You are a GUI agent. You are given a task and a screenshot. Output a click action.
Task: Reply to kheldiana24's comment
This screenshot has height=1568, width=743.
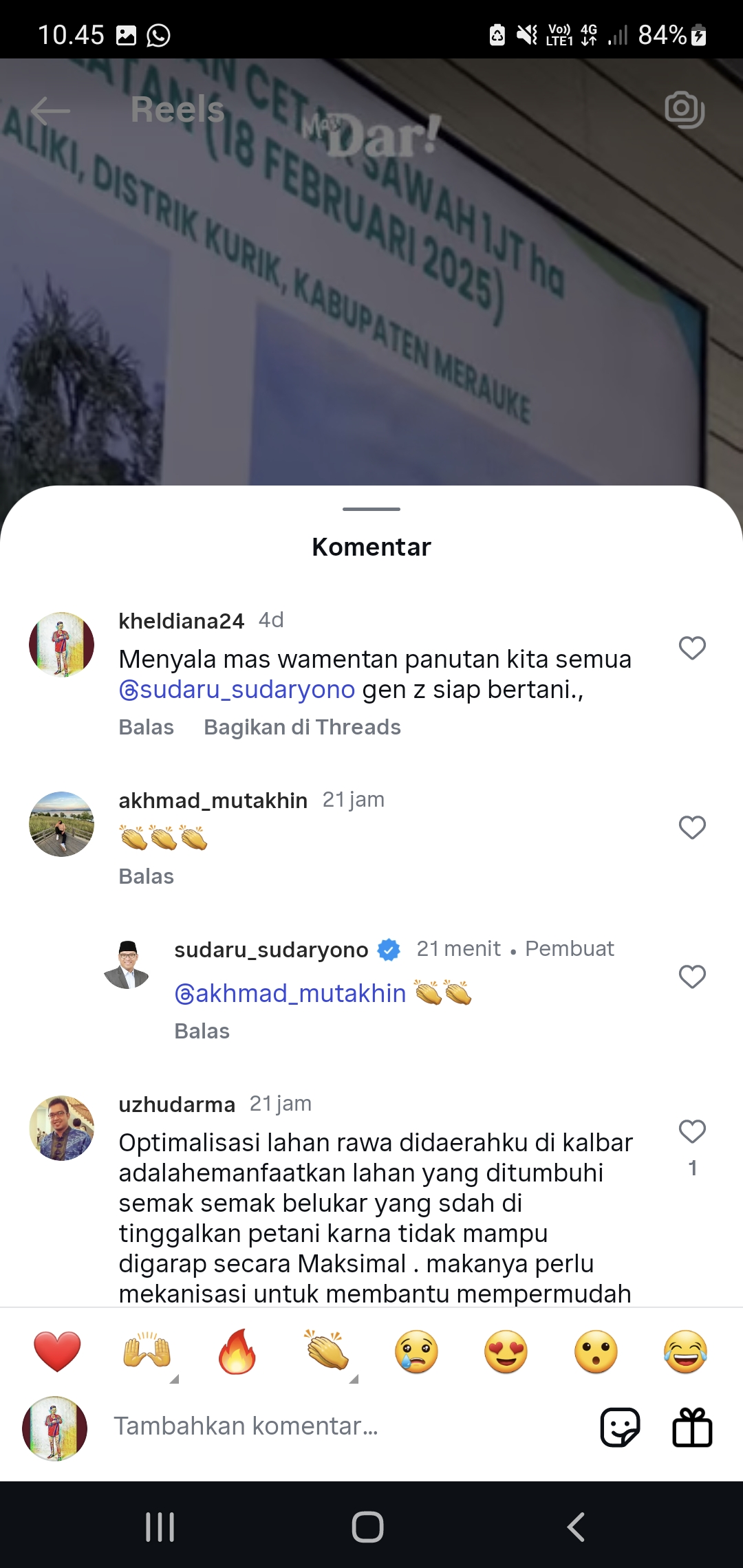(x=147, y=727)
